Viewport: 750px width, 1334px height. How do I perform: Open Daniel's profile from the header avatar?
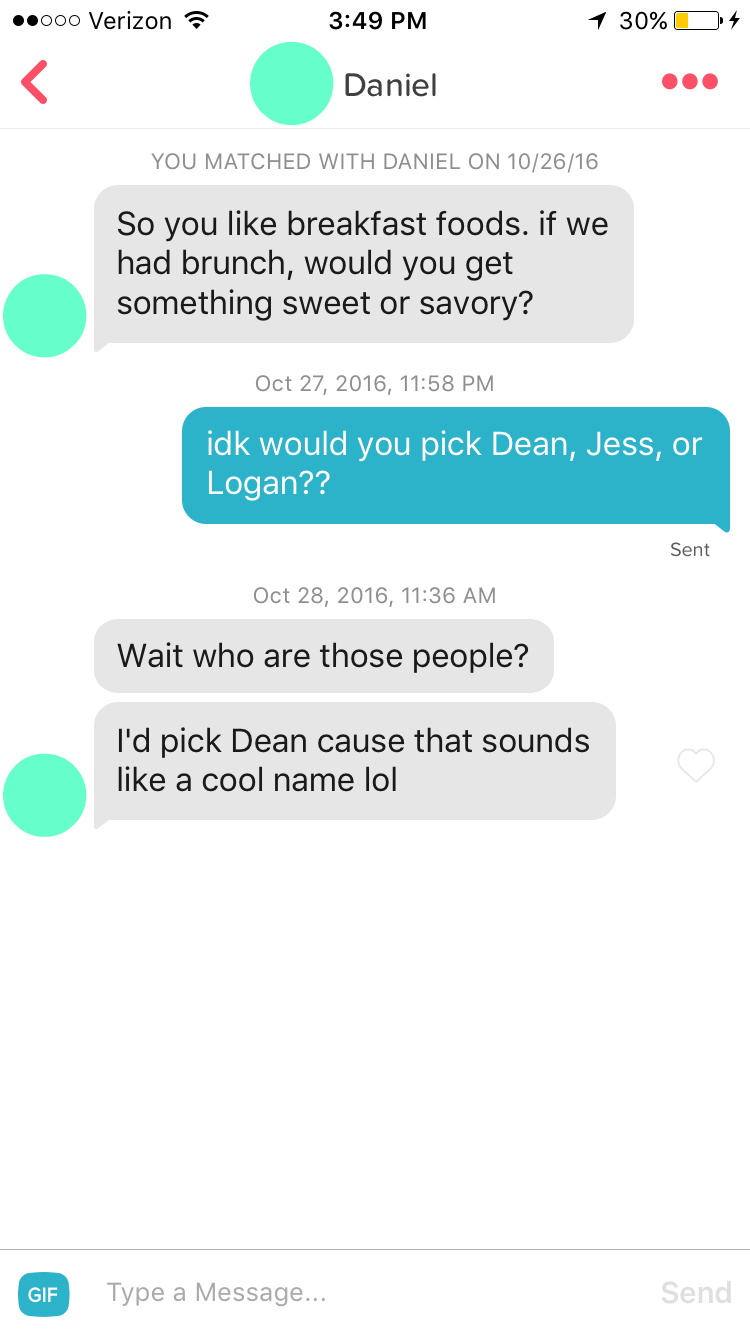click(291, 84)
